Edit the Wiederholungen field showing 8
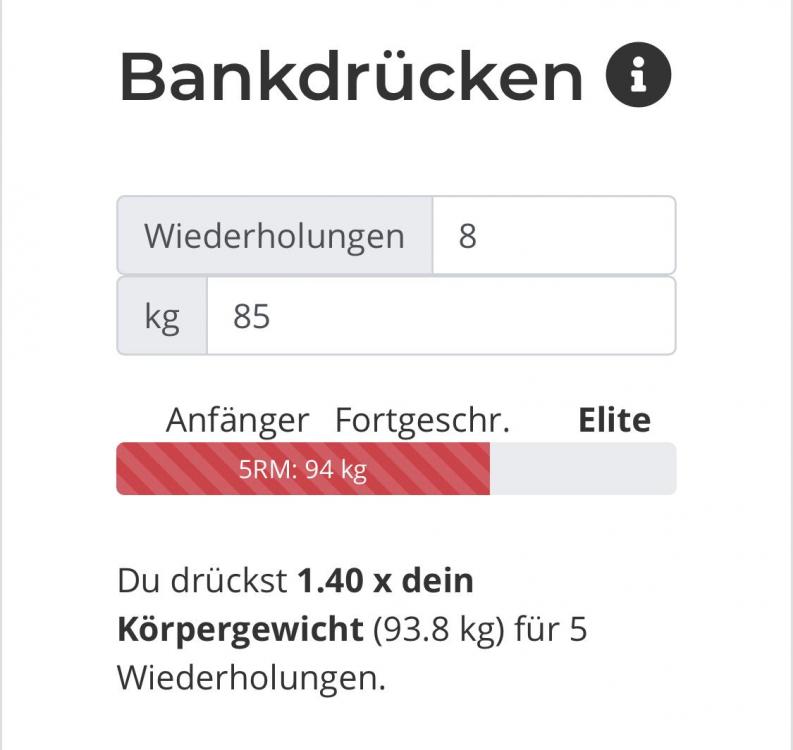Image resolution: width=793 pixels, height=750 pixels. (553, 236)
